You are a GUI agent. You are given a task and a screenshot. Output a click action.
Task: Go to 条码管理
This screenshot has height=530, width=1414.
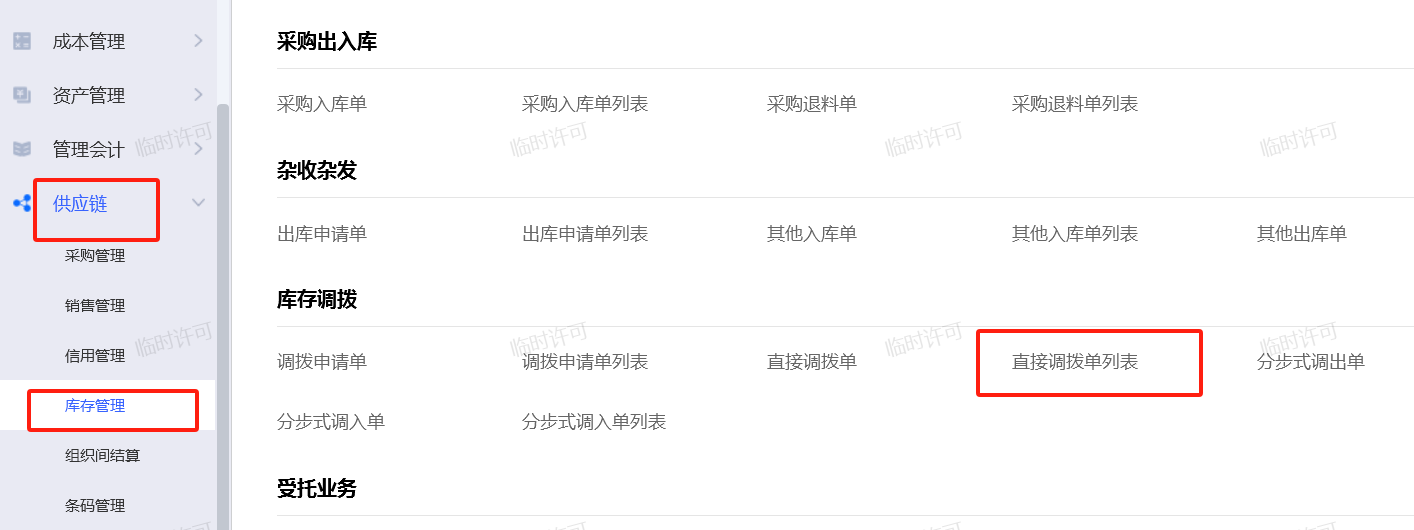click(95, 506)
